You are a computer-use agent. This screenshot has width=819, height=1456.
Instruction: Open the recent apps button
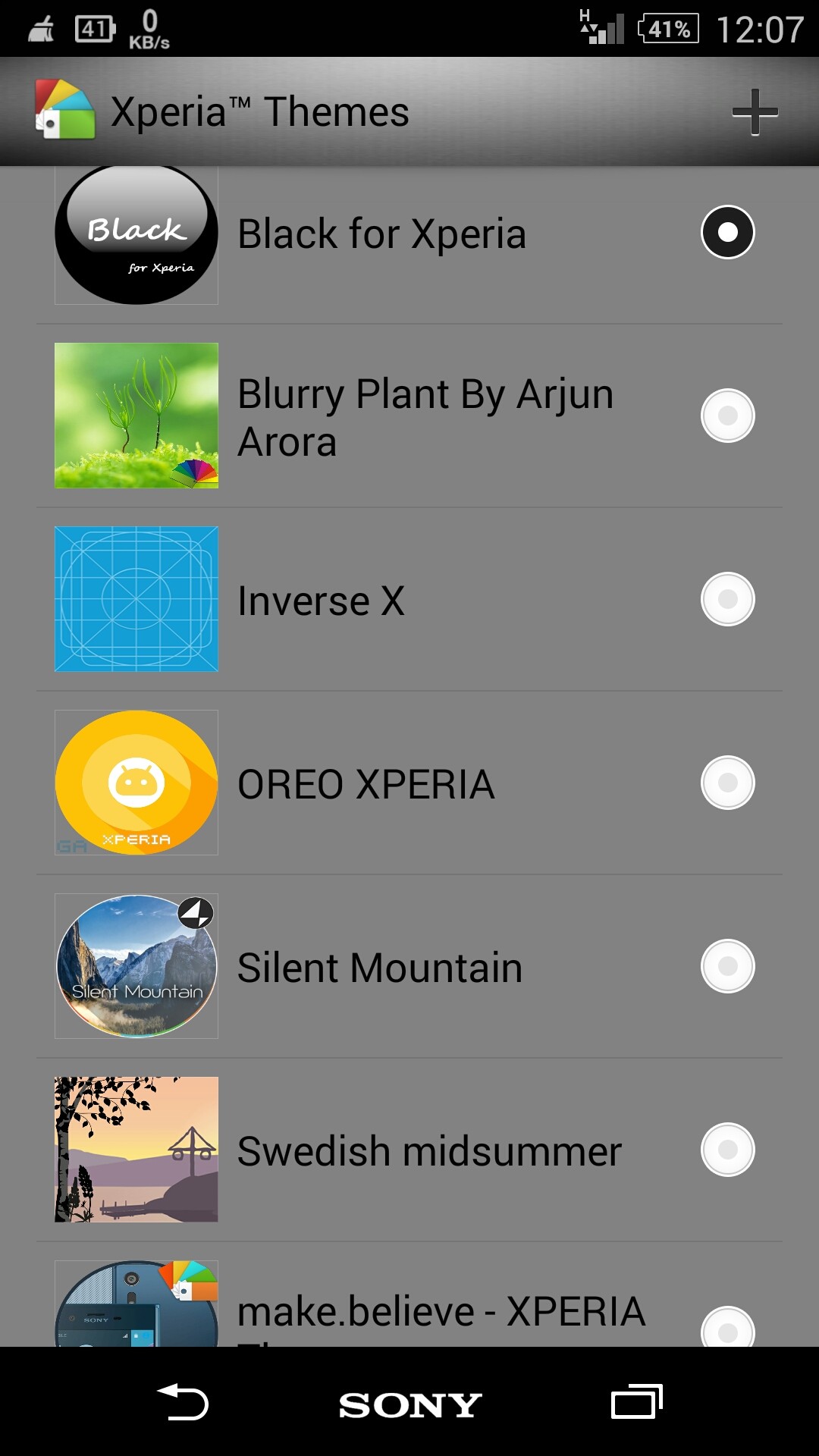(x=637, y=1401)
